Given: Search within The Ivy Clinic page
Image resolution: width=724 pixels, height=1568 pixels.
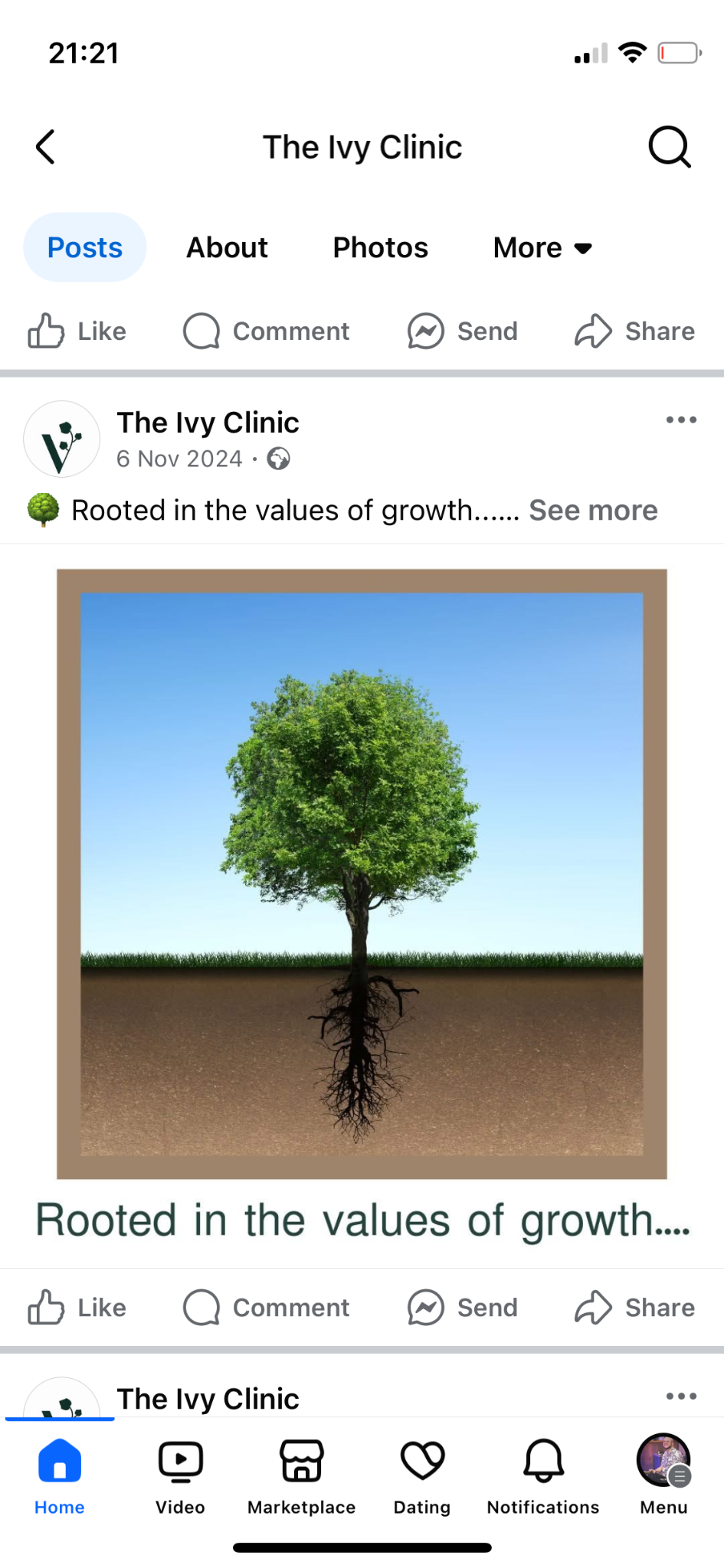Looking at the screenshot, I should (669, 147).
